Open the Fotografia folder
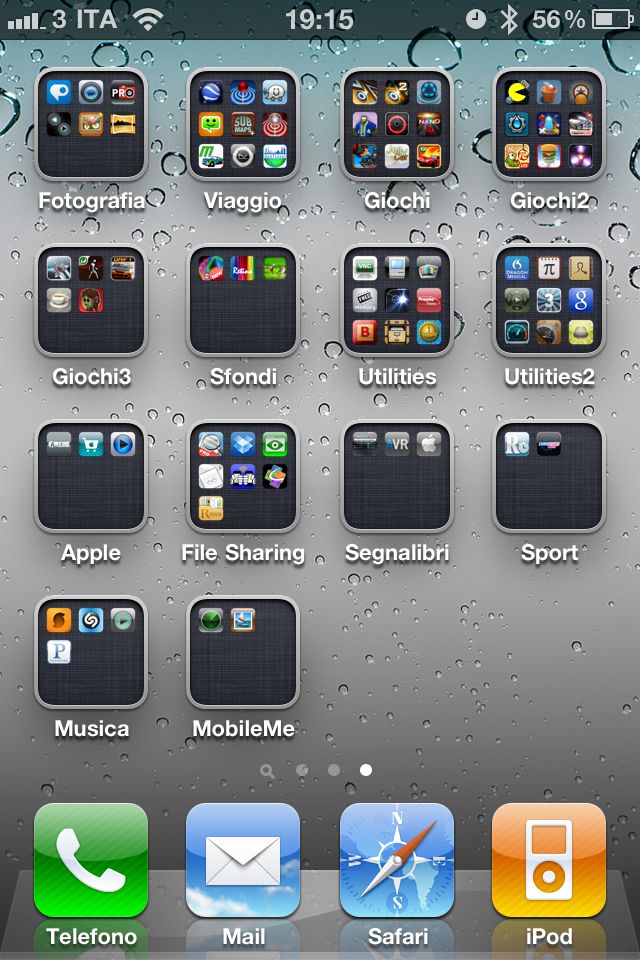Screen dimensions: 640x960 [x=91, y=124]
